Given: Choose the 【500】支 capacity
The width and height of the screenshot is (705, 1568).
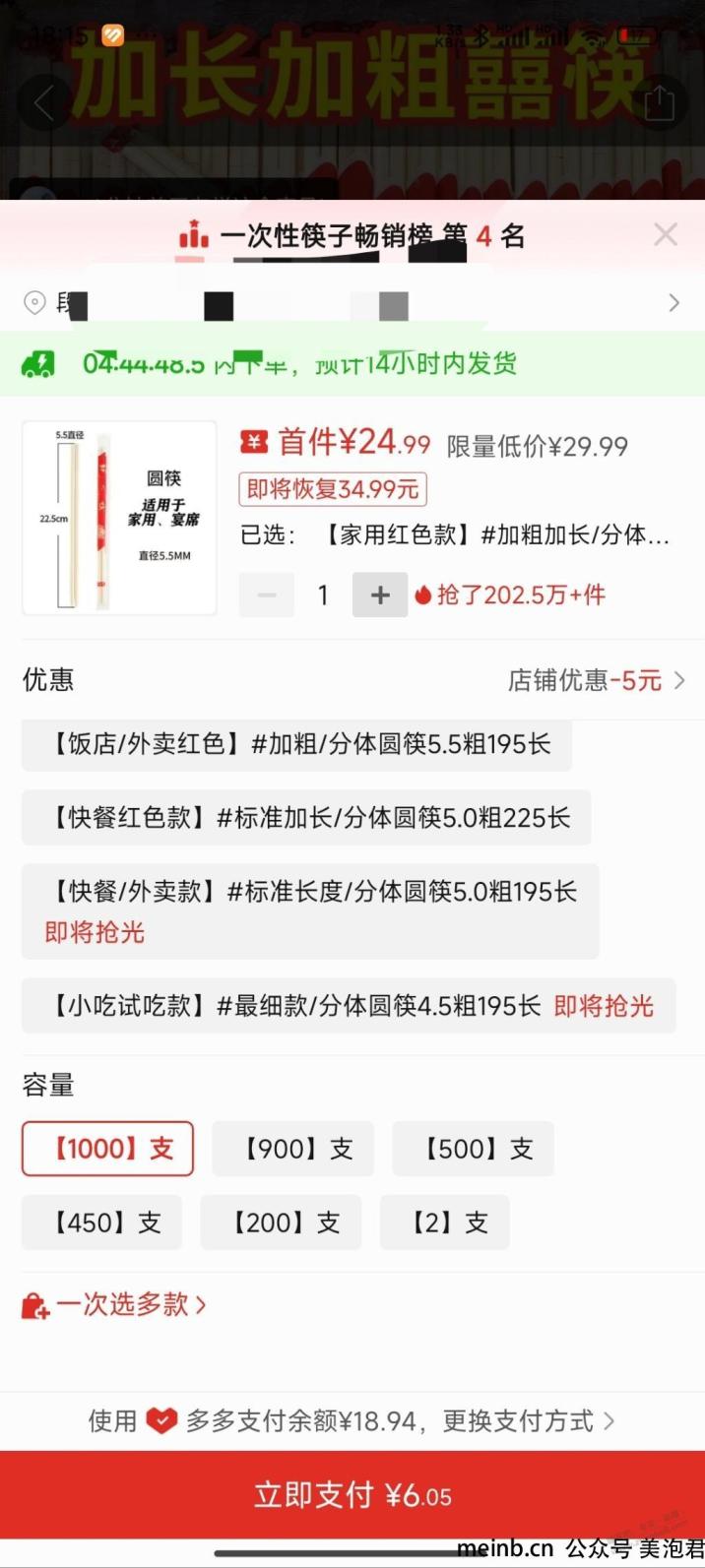Looking at the screenshot, I should (x=473, y=1149).
